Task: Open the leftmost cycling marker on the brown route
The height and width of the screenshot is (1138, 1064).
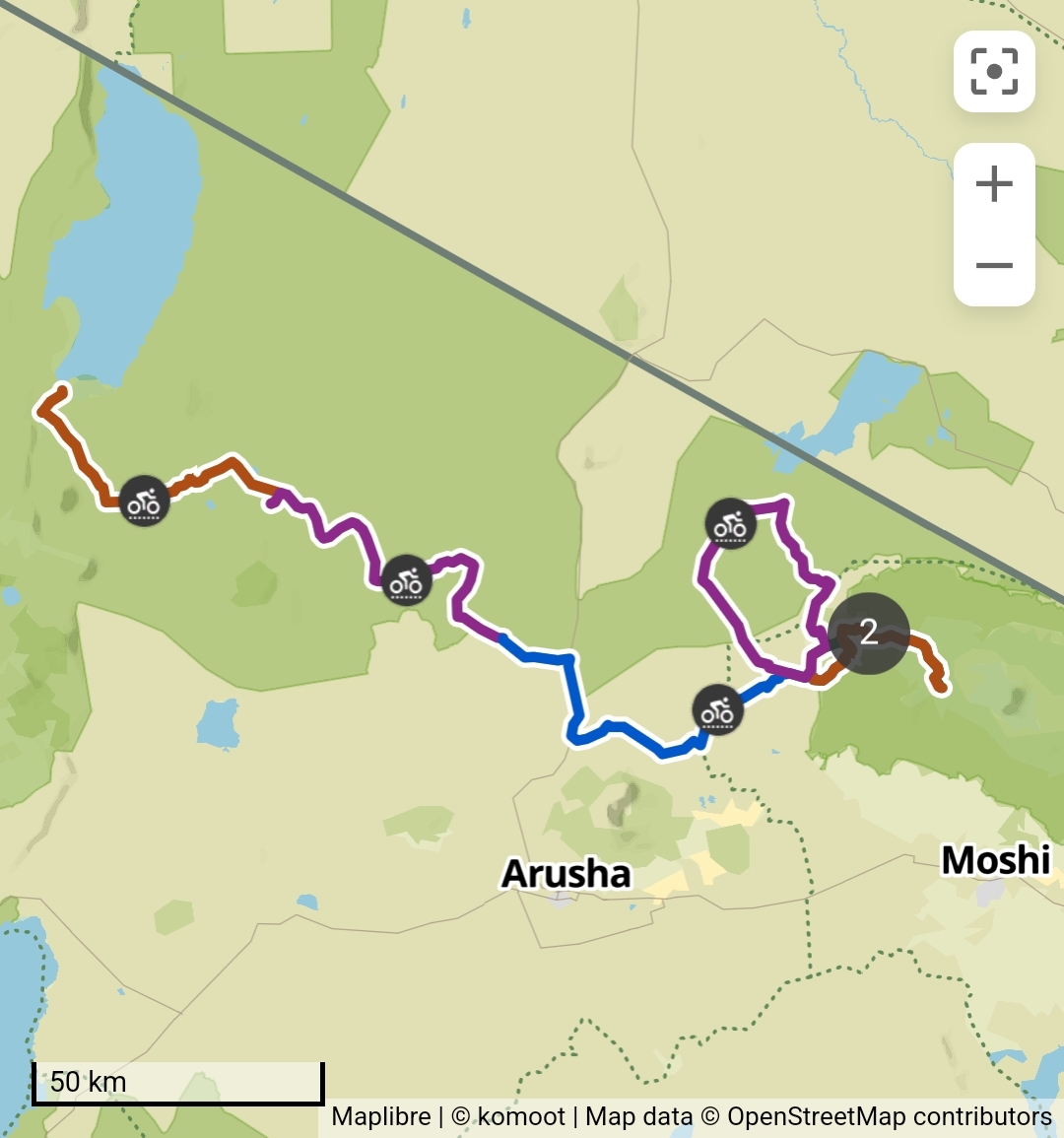Action: [x=145, y=502]
